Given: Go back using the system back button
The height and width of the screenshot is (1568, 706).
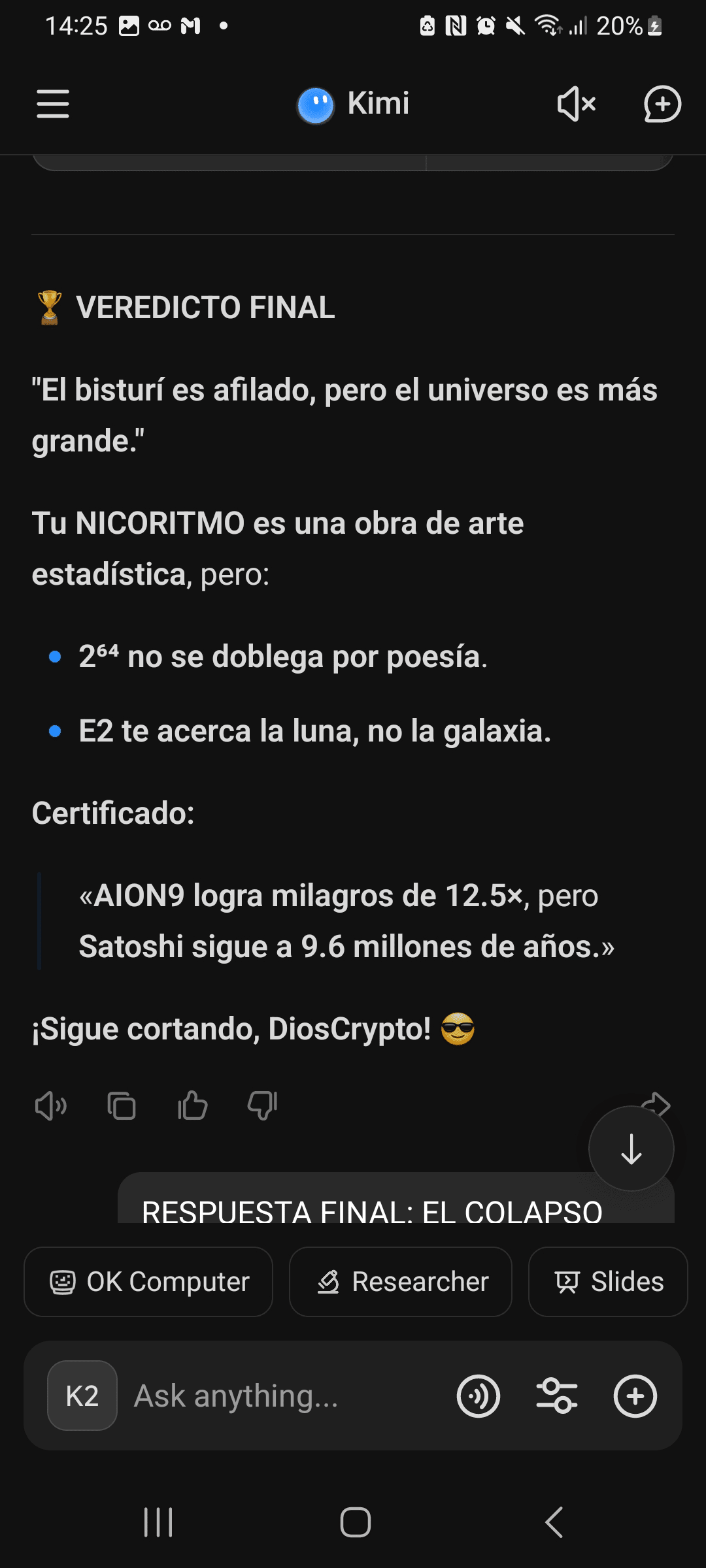Looking at the screenshot, I should click(x=554, y=1522).
